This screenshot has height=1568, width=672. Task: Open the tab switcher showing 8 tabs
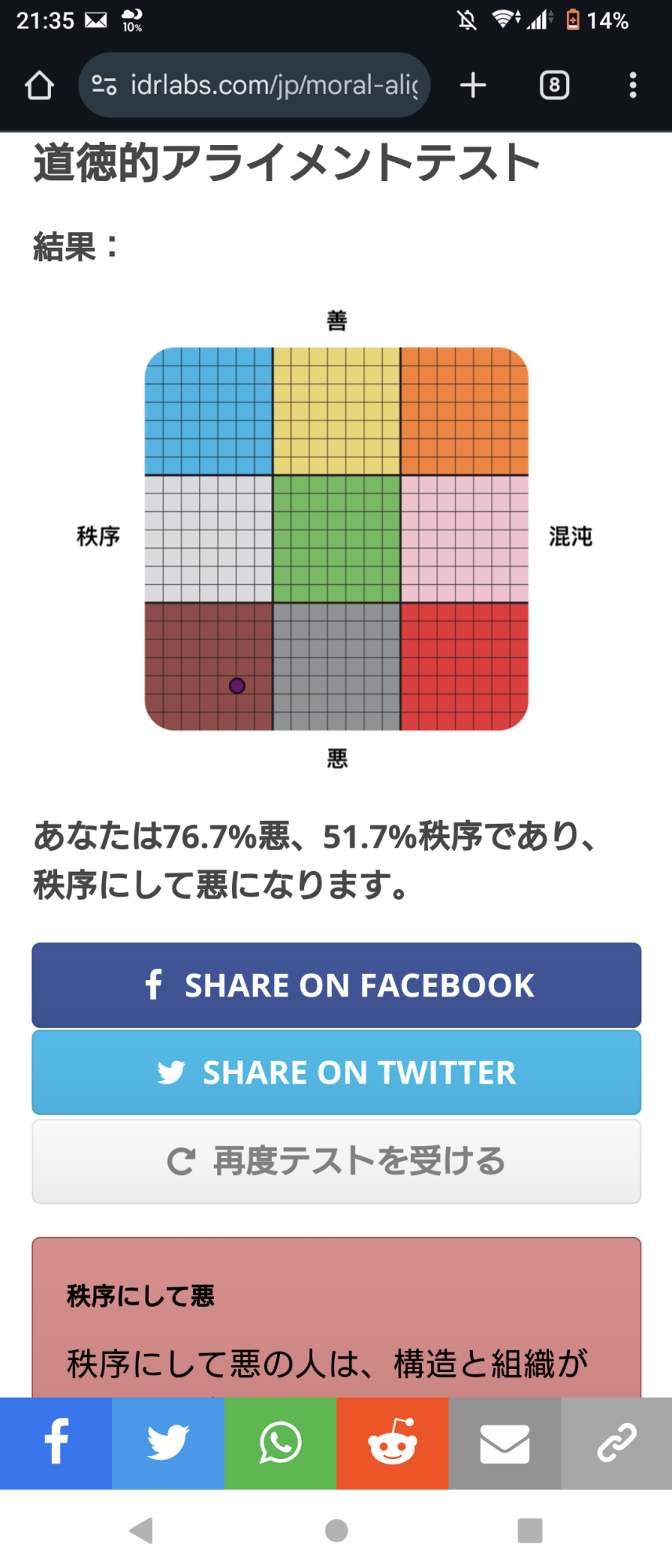[x=554, y=85]
